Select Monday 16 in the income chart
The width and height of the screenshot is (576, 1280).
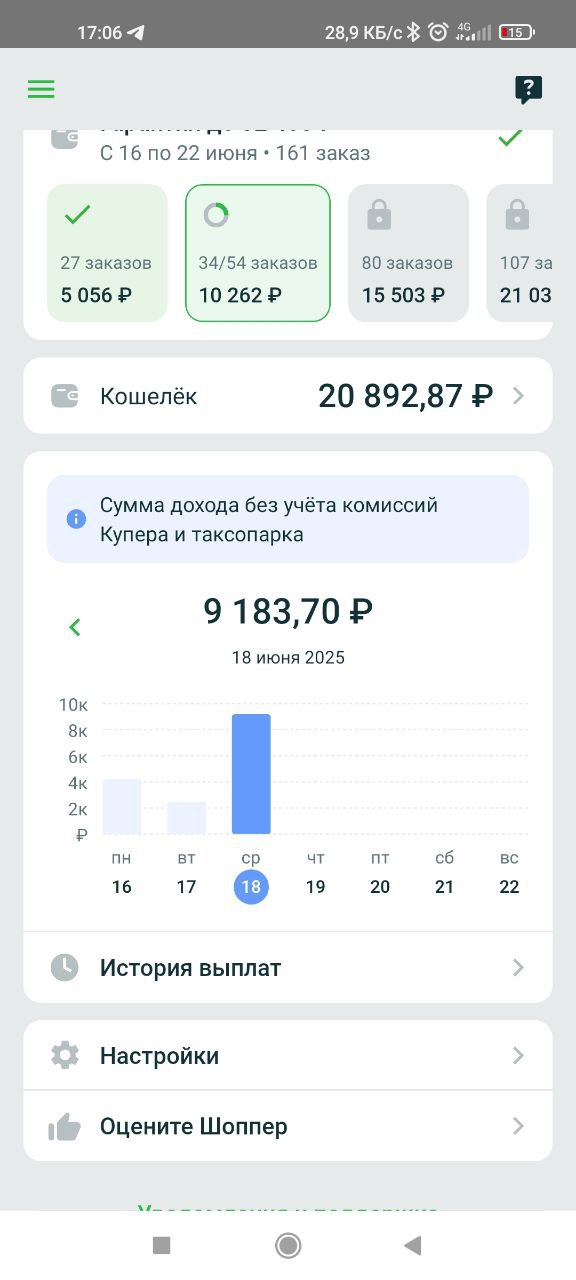click(x=122, y=872)
